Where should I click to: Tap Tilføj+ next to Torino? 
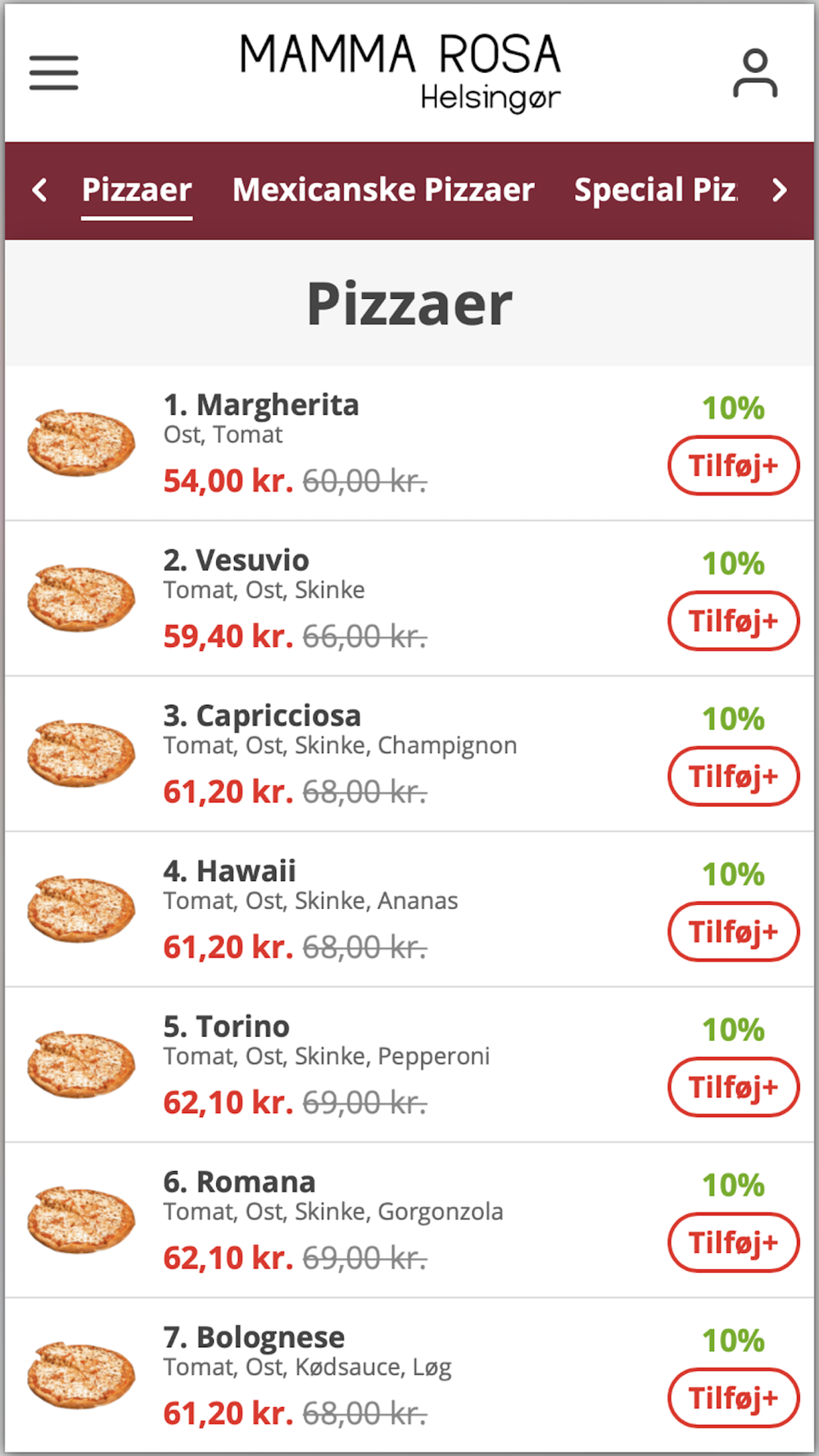pos(734,1087)
